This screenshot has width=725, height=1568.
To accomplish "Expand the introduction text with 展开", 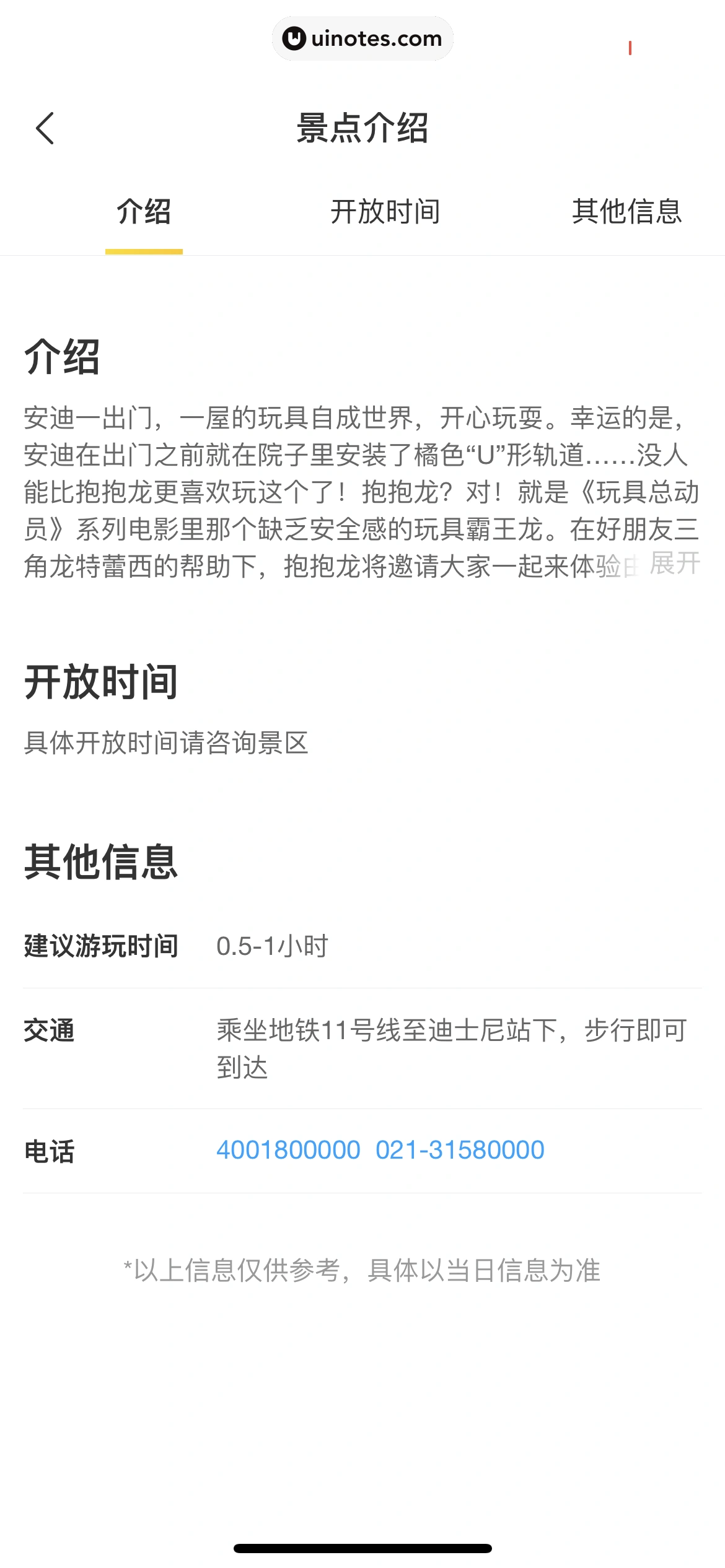I will point(675,564).
